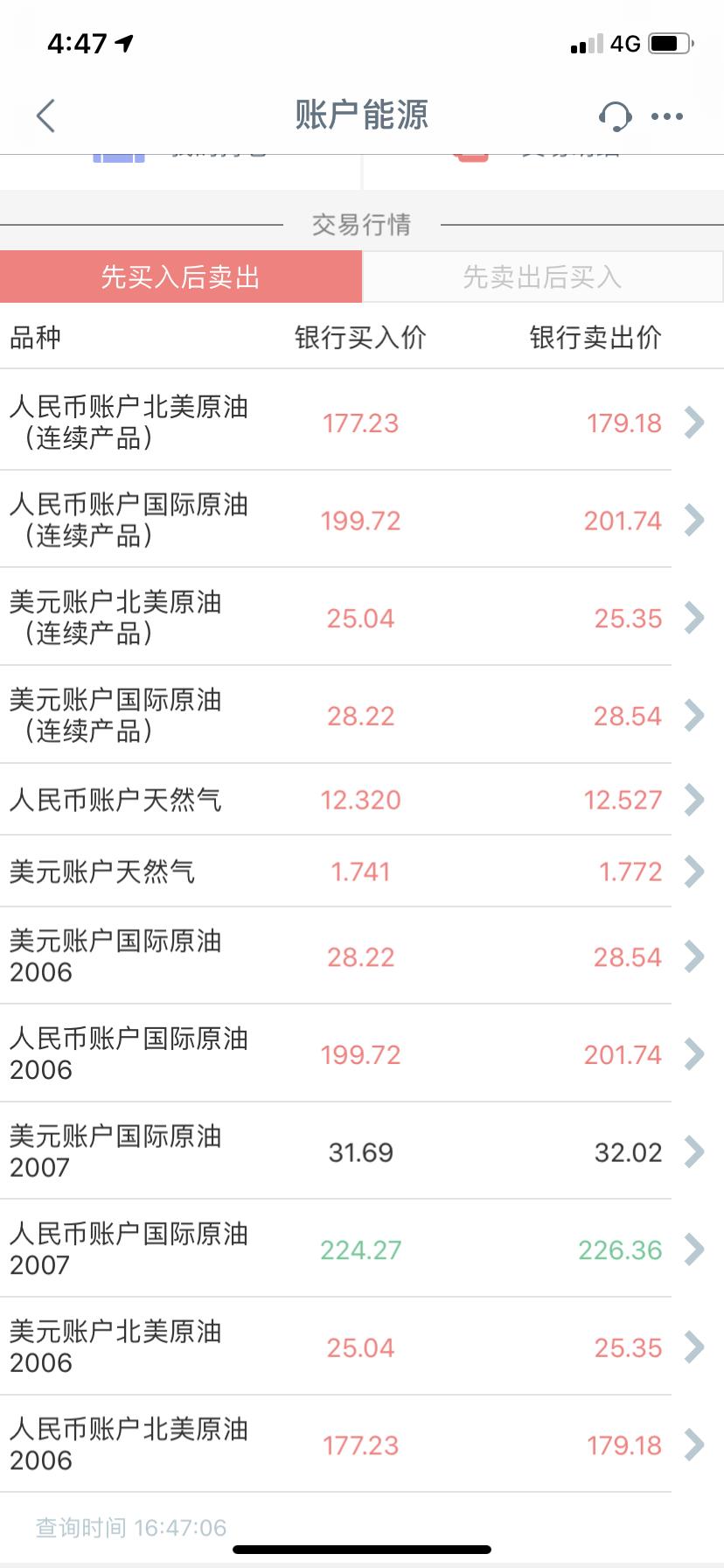Open customer service via headset icon
Viewport: 724px width, 1568px height.
click(x=613, y=115)
